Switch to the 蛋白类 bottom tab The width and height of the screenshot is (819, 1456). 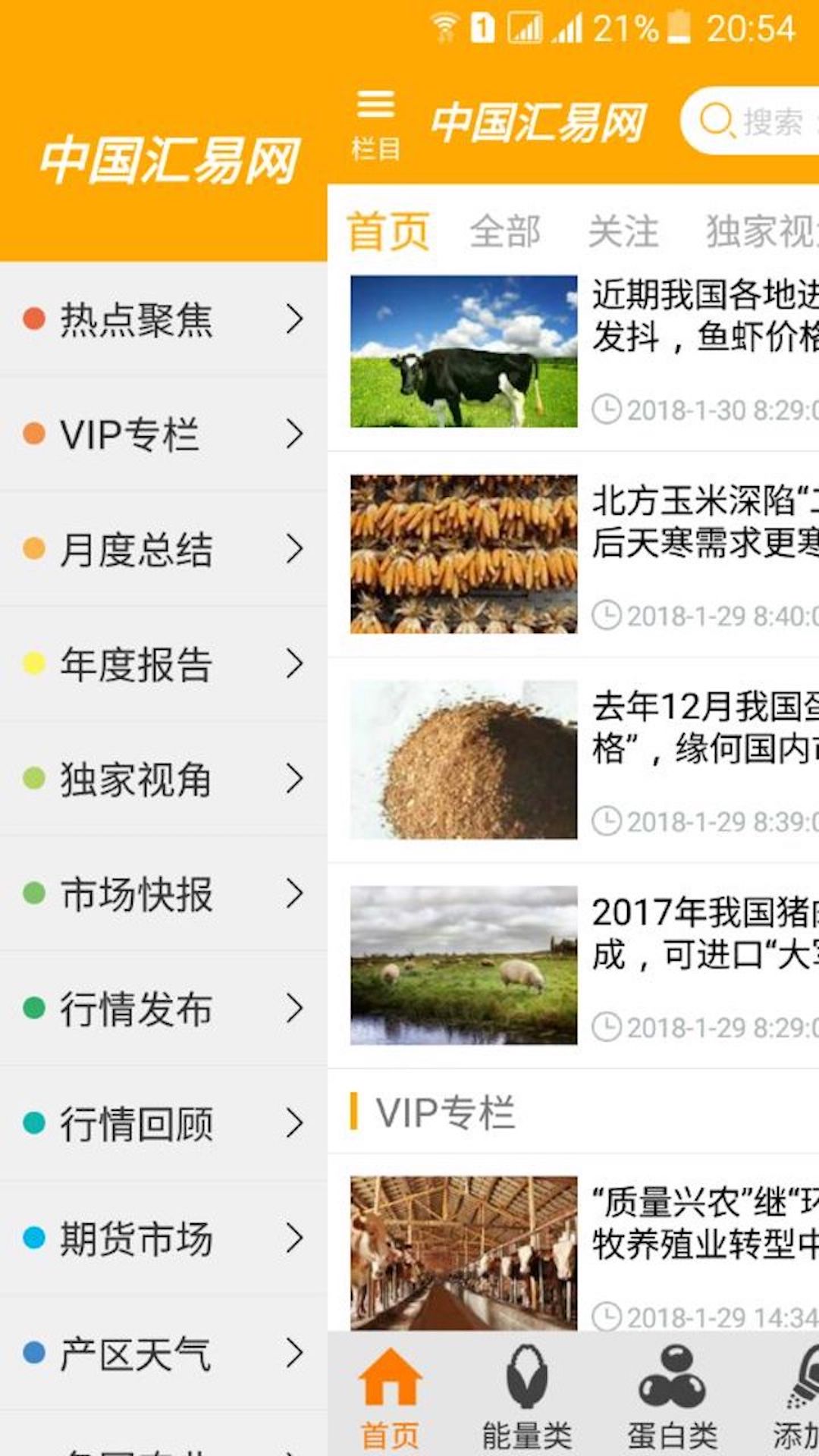point(672,1397)
